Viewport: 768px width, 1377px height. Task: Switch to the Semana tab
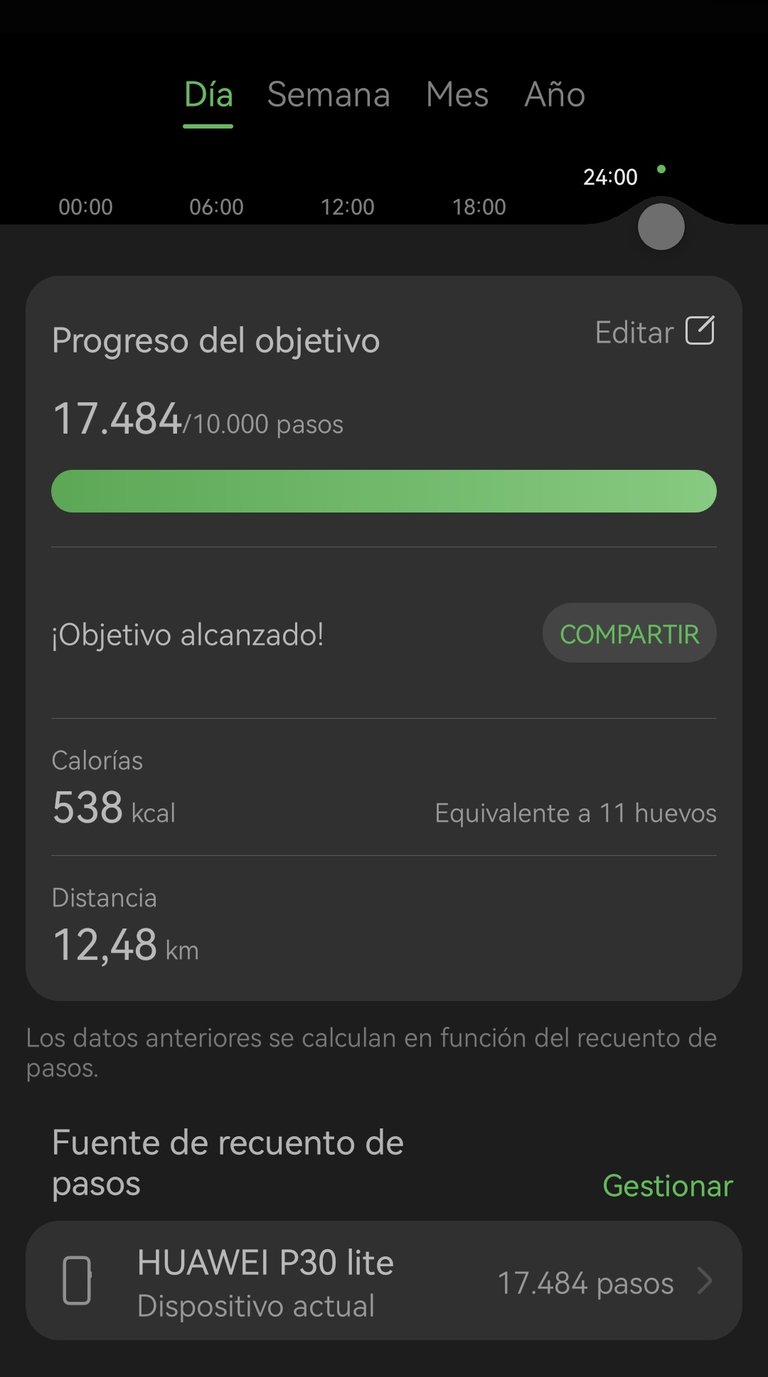(328, 95)
